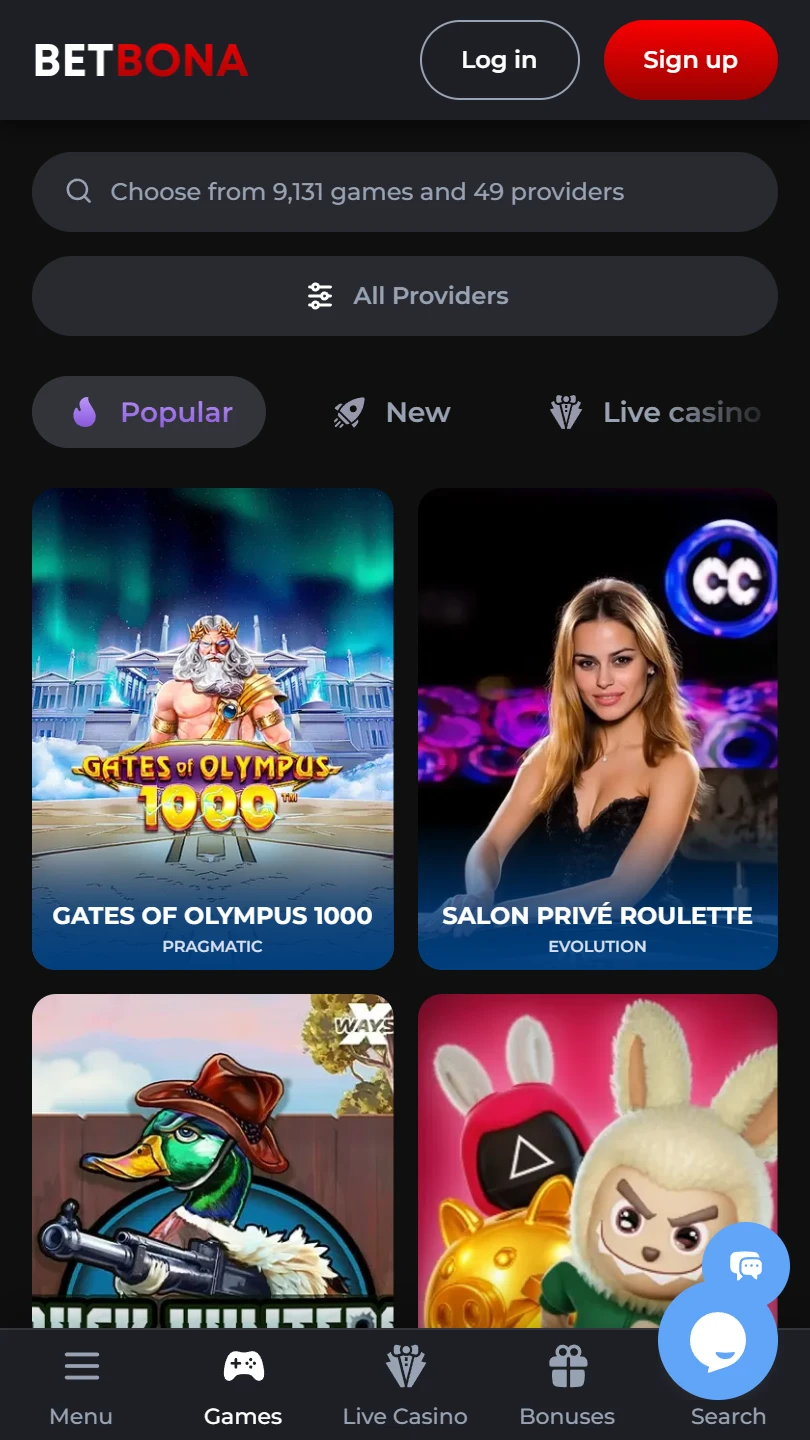Viewport: 810px width, 1440px height.
Task: Open the duck hunter slot game tile
Action: click(x=212, y=1160)
